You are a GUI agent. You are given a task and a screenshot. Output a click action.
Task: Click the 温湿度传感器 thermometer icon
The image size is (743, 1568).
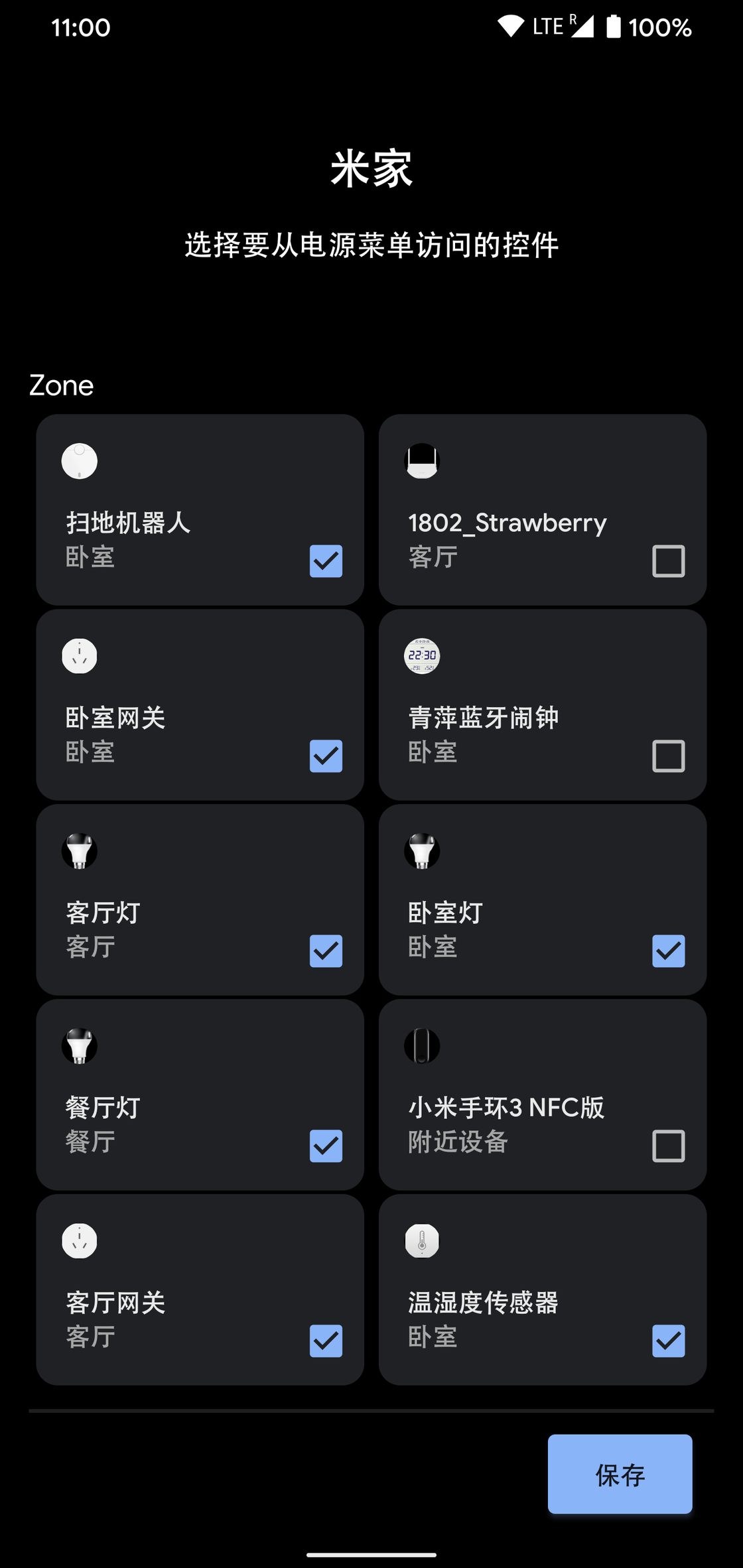[422, 1240]
